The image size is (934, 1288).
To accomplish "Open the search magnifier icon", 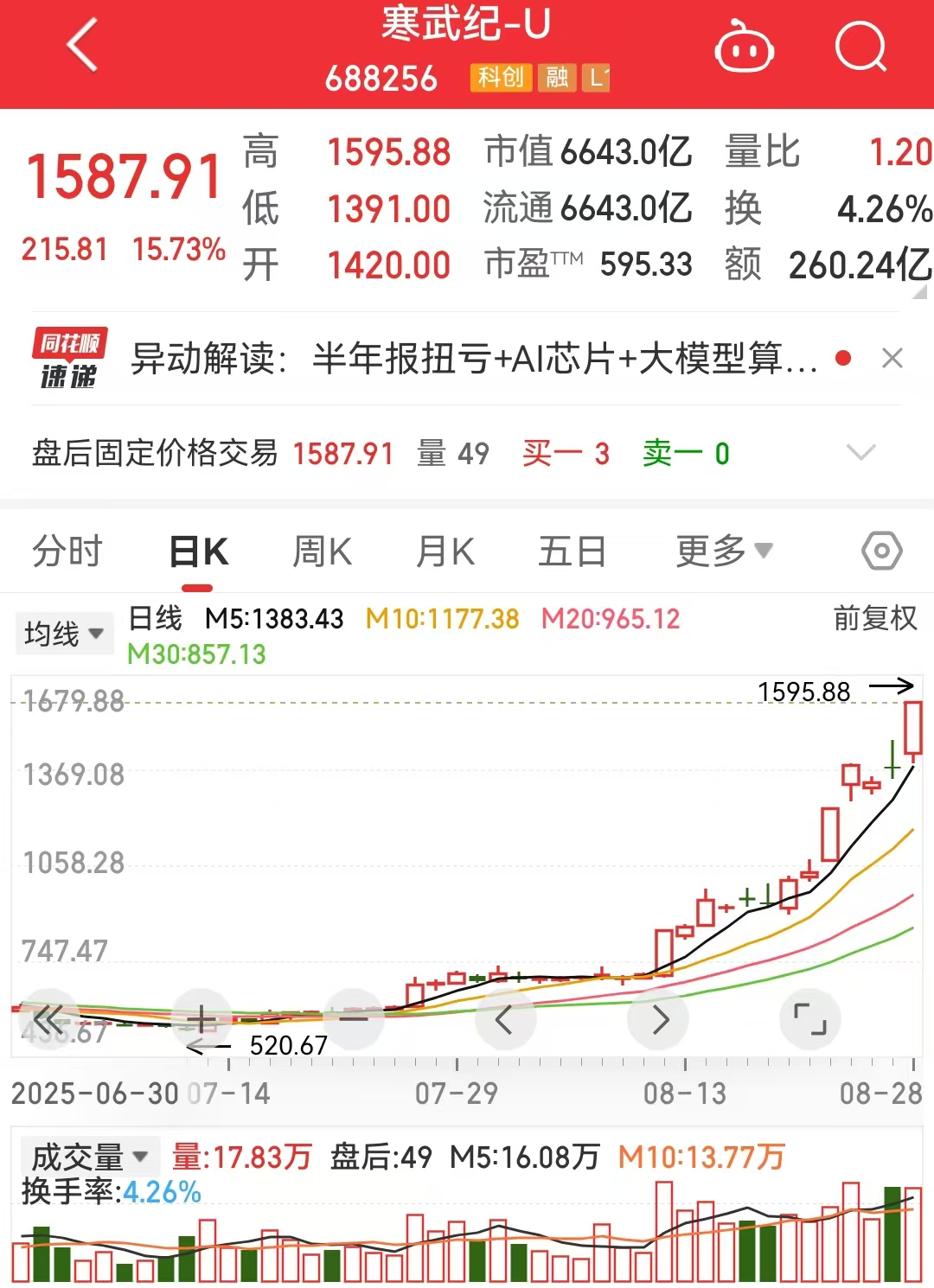I will coord(859,48).
